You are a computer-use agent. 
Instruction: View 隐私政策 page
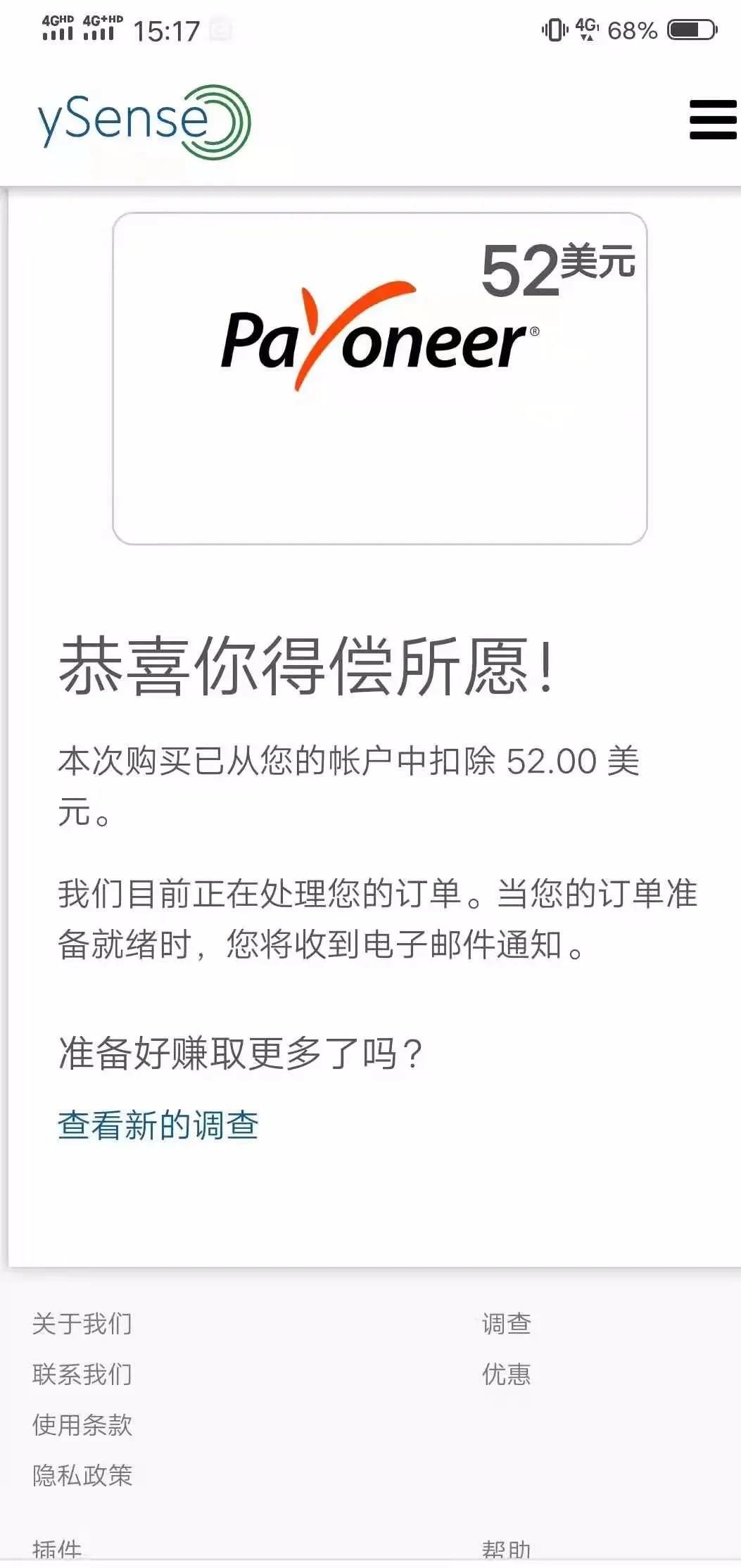[x=82, y=1475]
